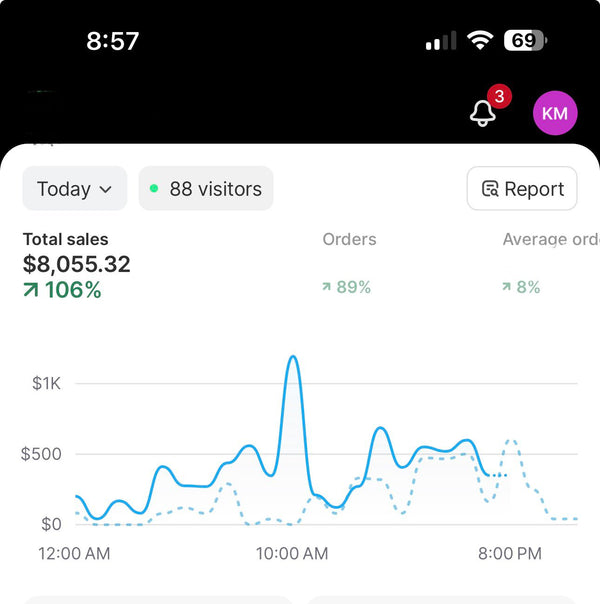Expand the Today date range dropdown
This screenshot has width=600, height=604.
point(75,189)
